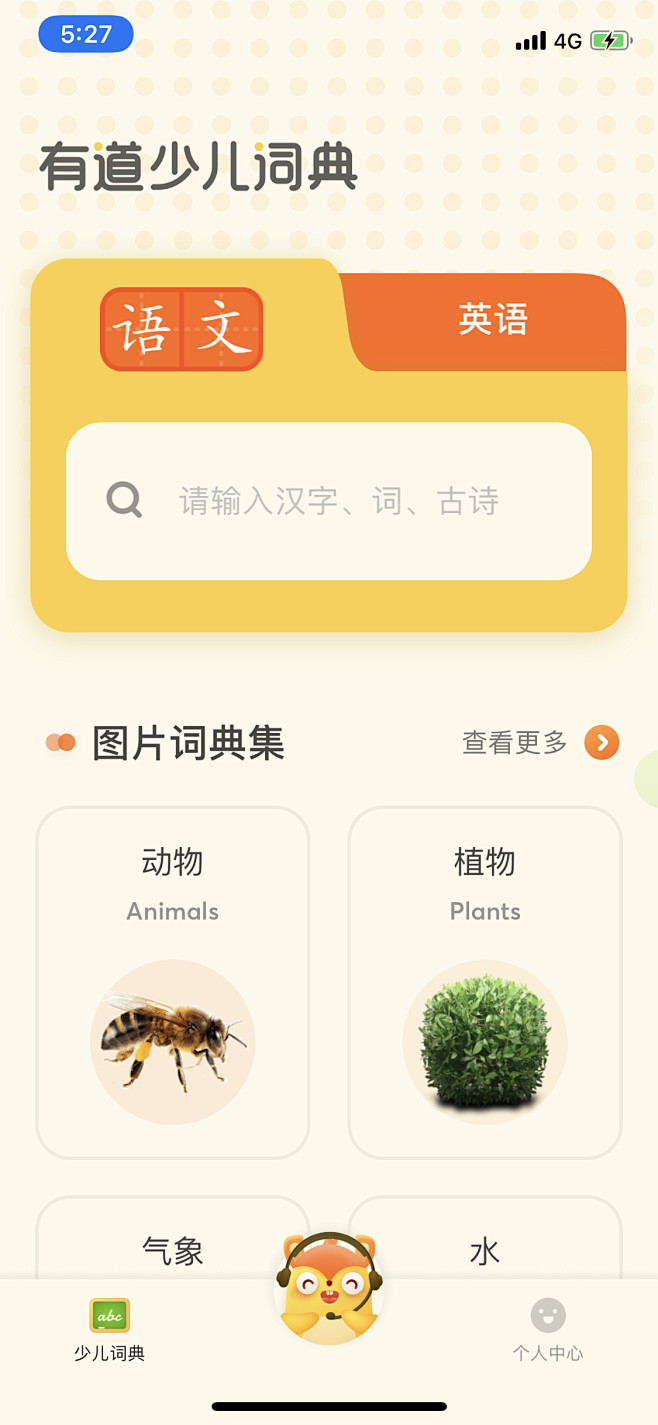Viewport: 658px width, 1425px height.
Task: Tap the 请输入汉字、词、古诗 search field
Action: [329, 501]
